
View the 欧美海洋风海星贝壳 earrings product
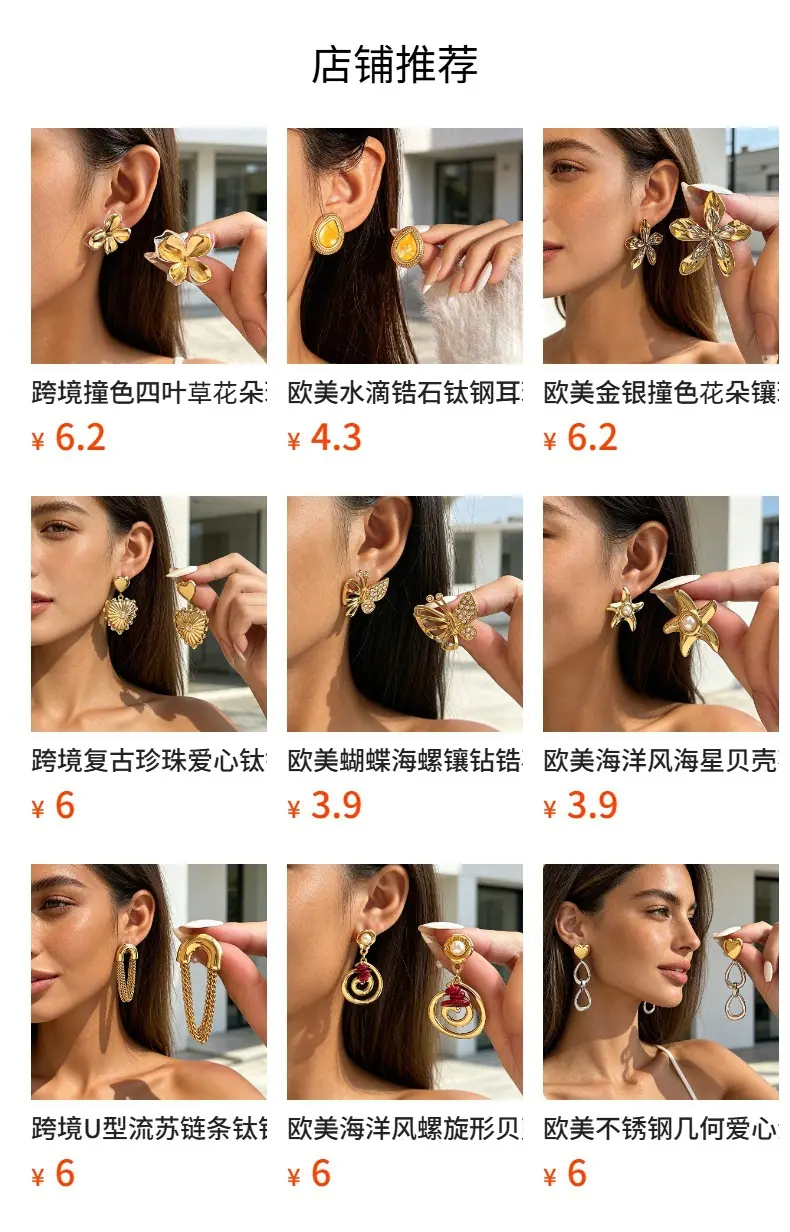point(661,660)
